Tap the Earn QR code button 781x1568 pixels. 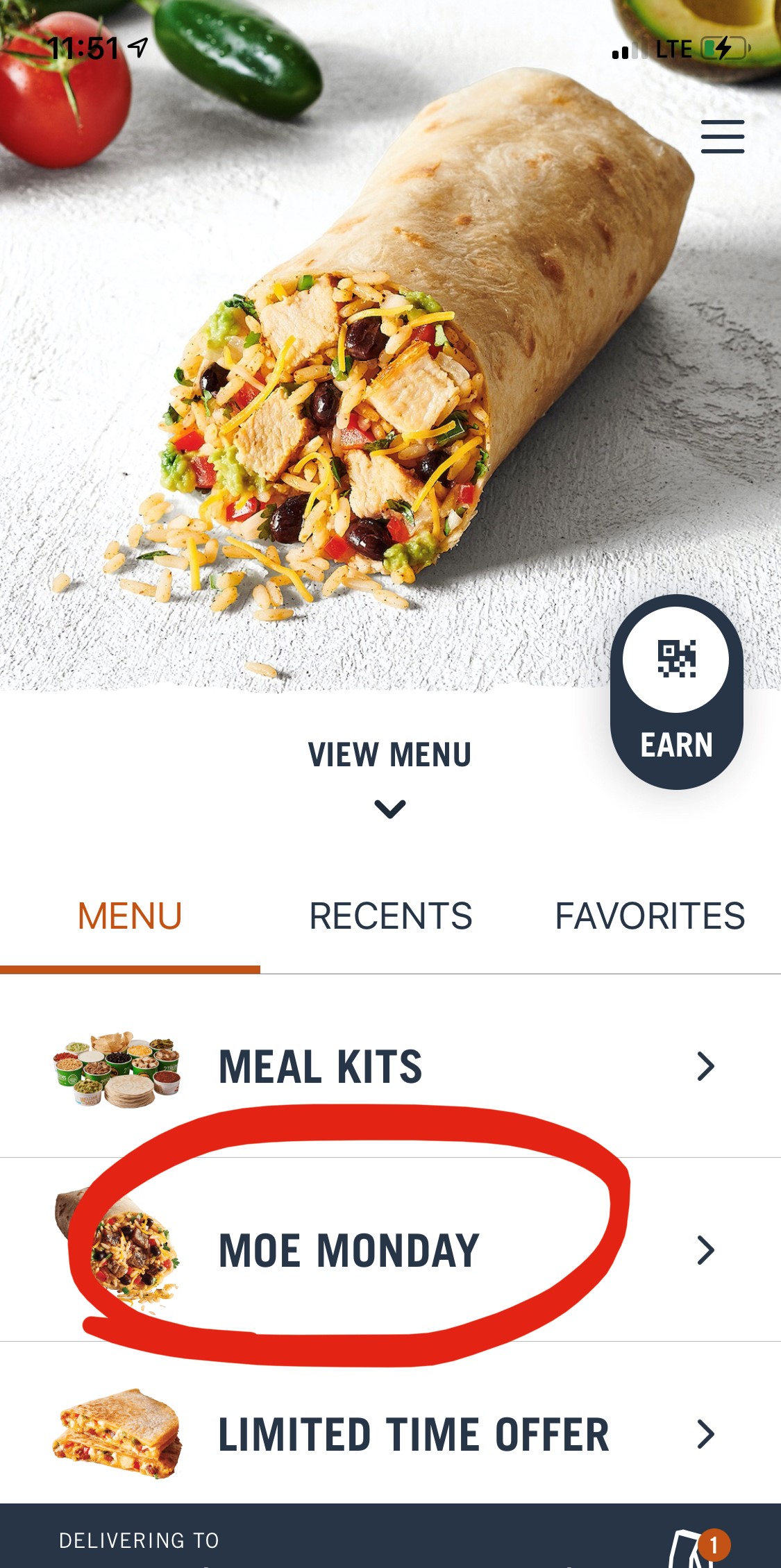pos(676,691)
